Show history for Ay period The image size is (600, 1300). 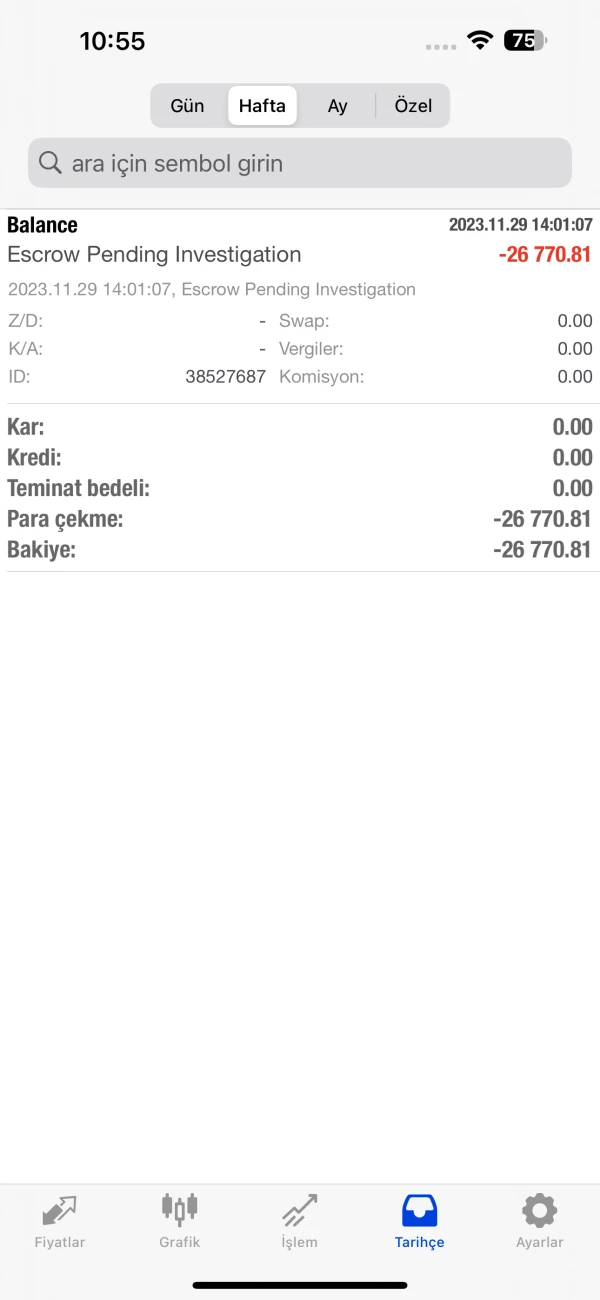338,106
